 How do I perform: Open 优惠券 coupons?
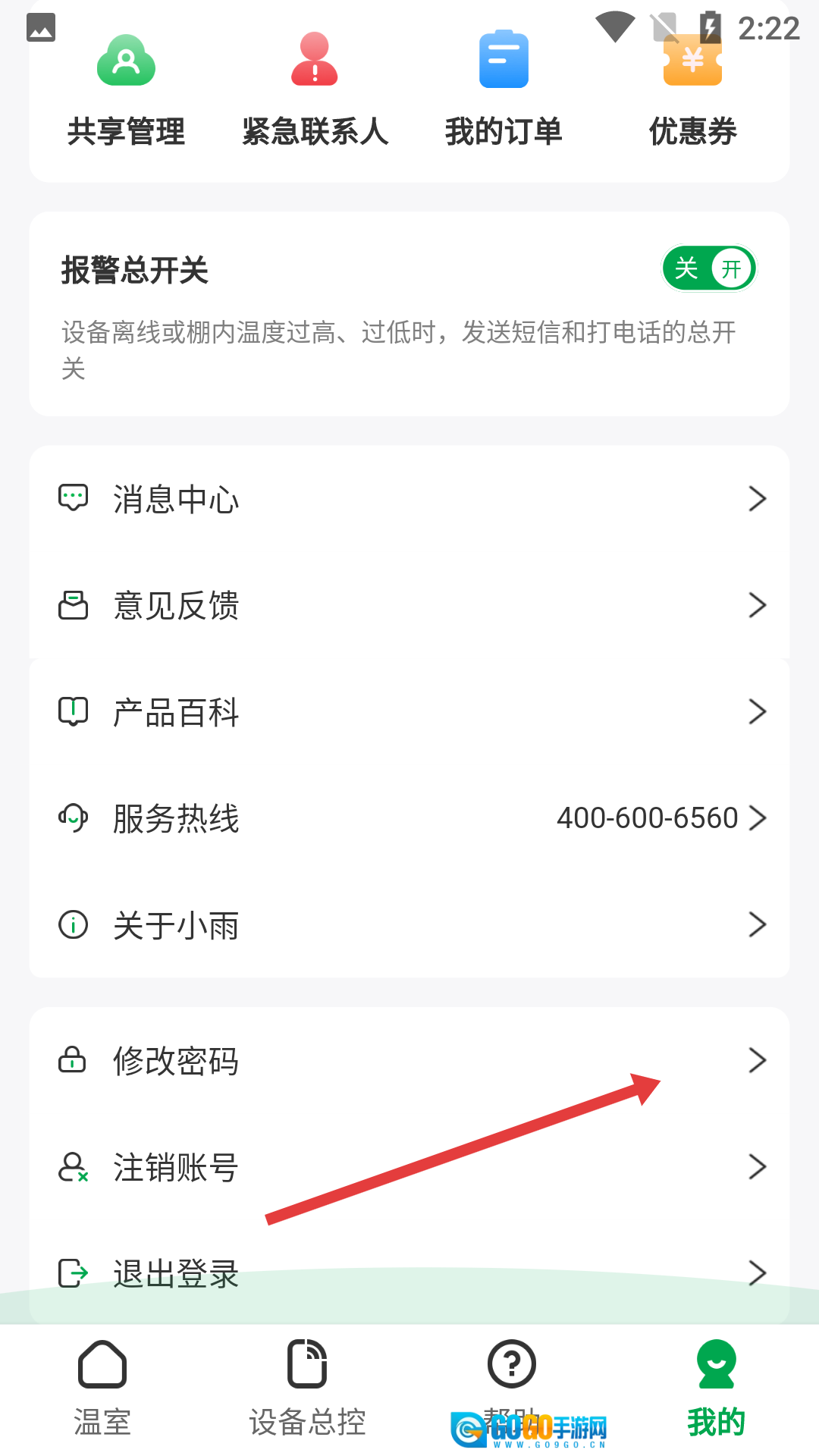(692, 93)
